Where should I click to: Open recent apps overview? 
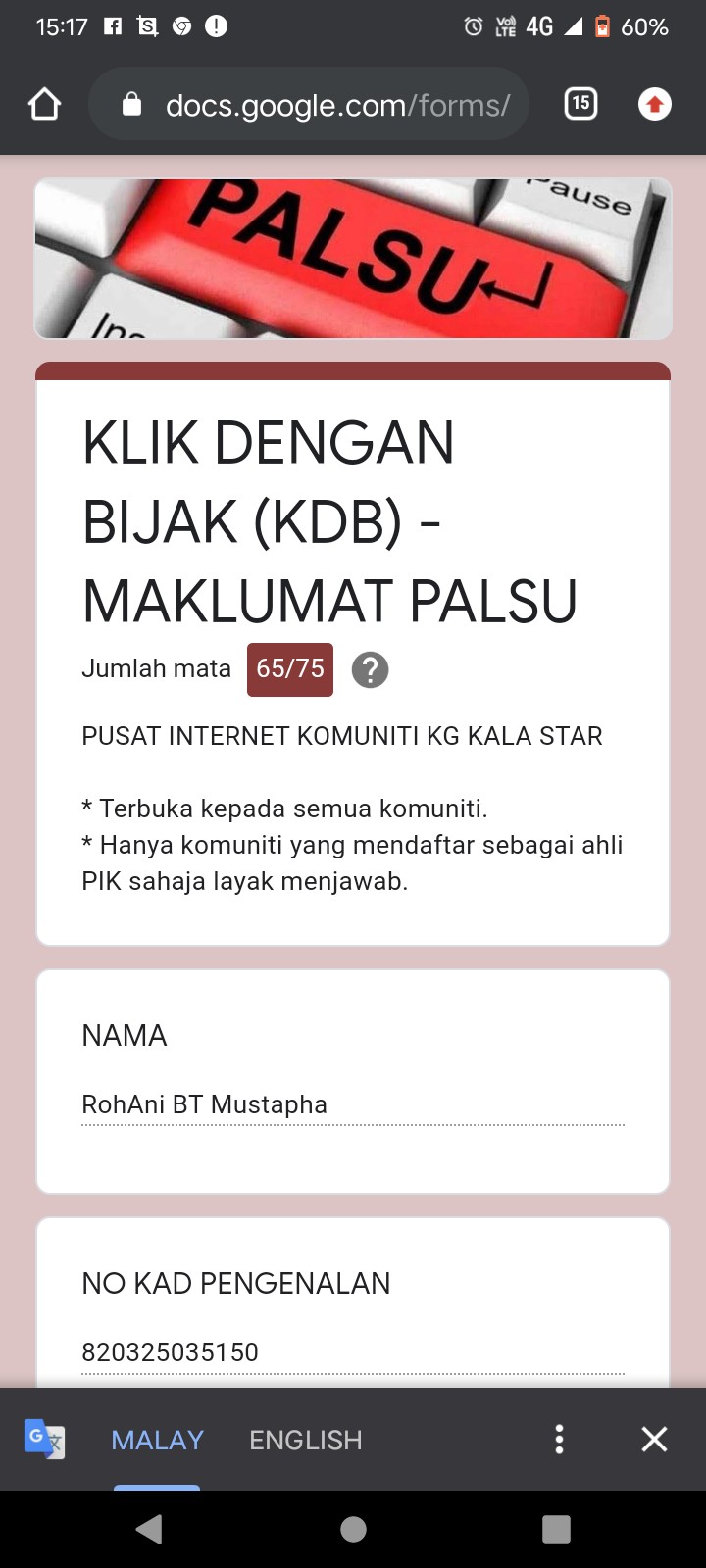[556, 1529]
